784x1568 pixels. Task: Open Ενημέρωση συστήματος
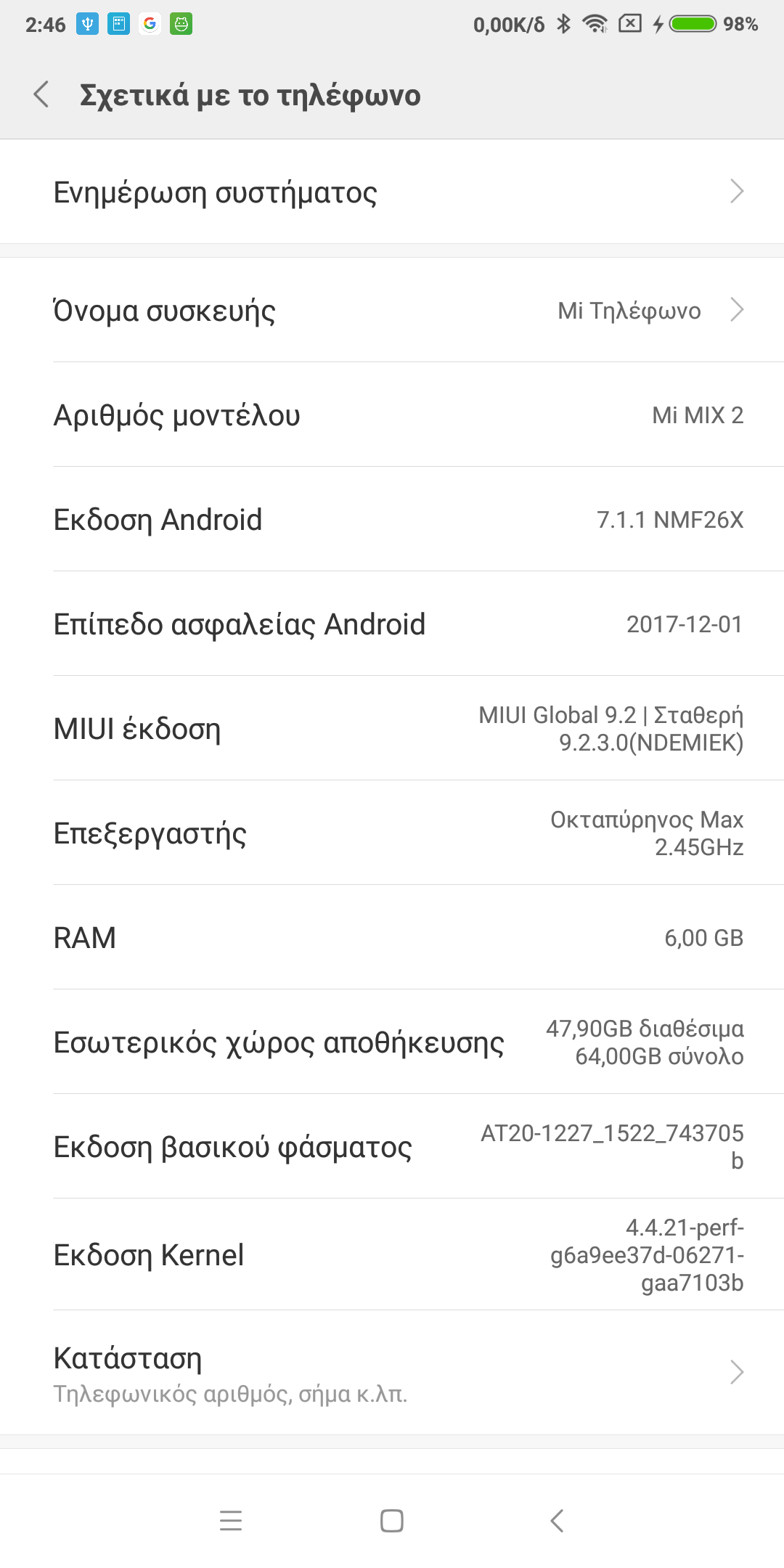click(392, 192)
